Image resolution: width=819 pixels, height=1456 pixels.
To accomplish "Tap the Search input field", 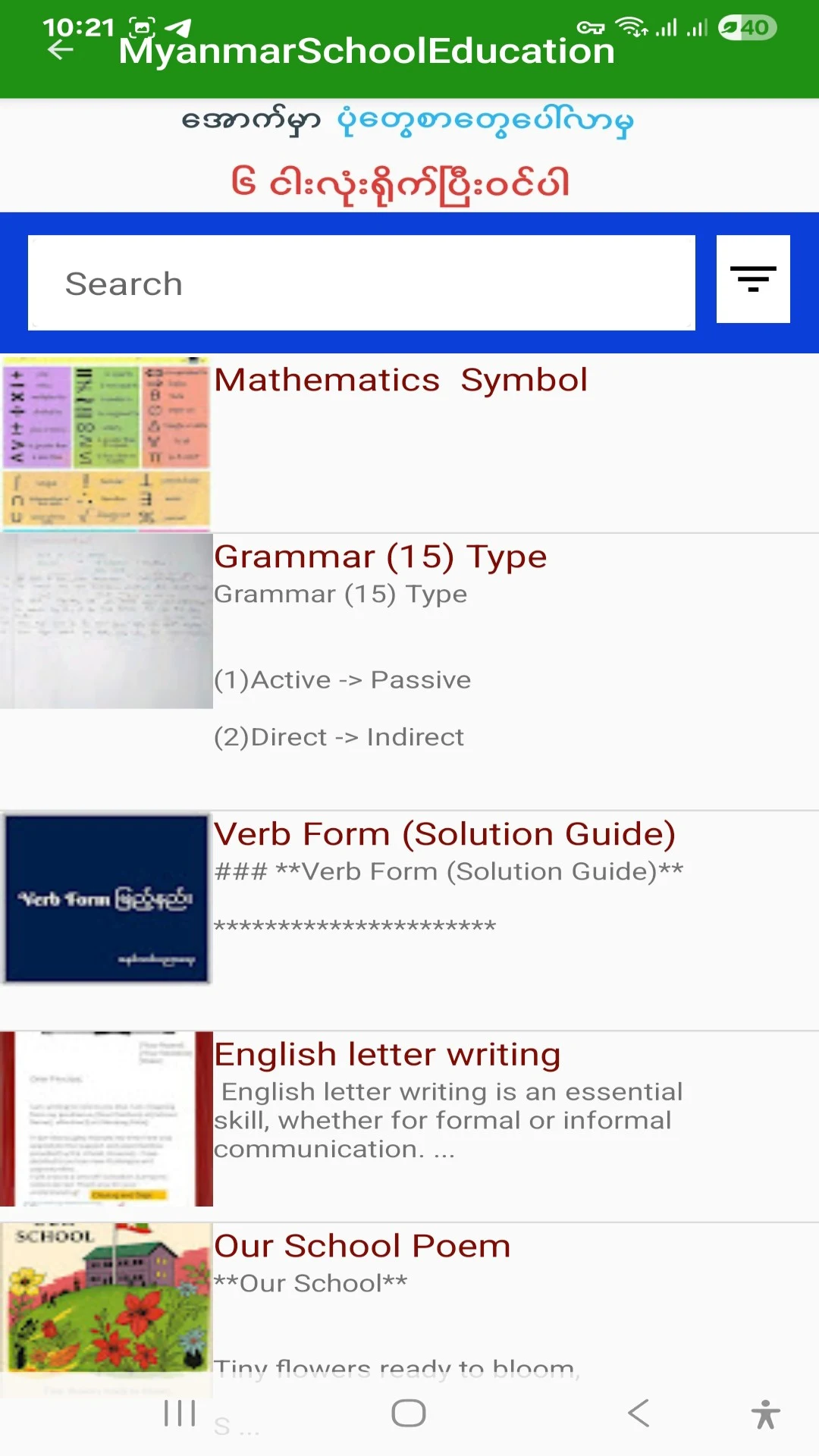I will click(x=361, y=283).
